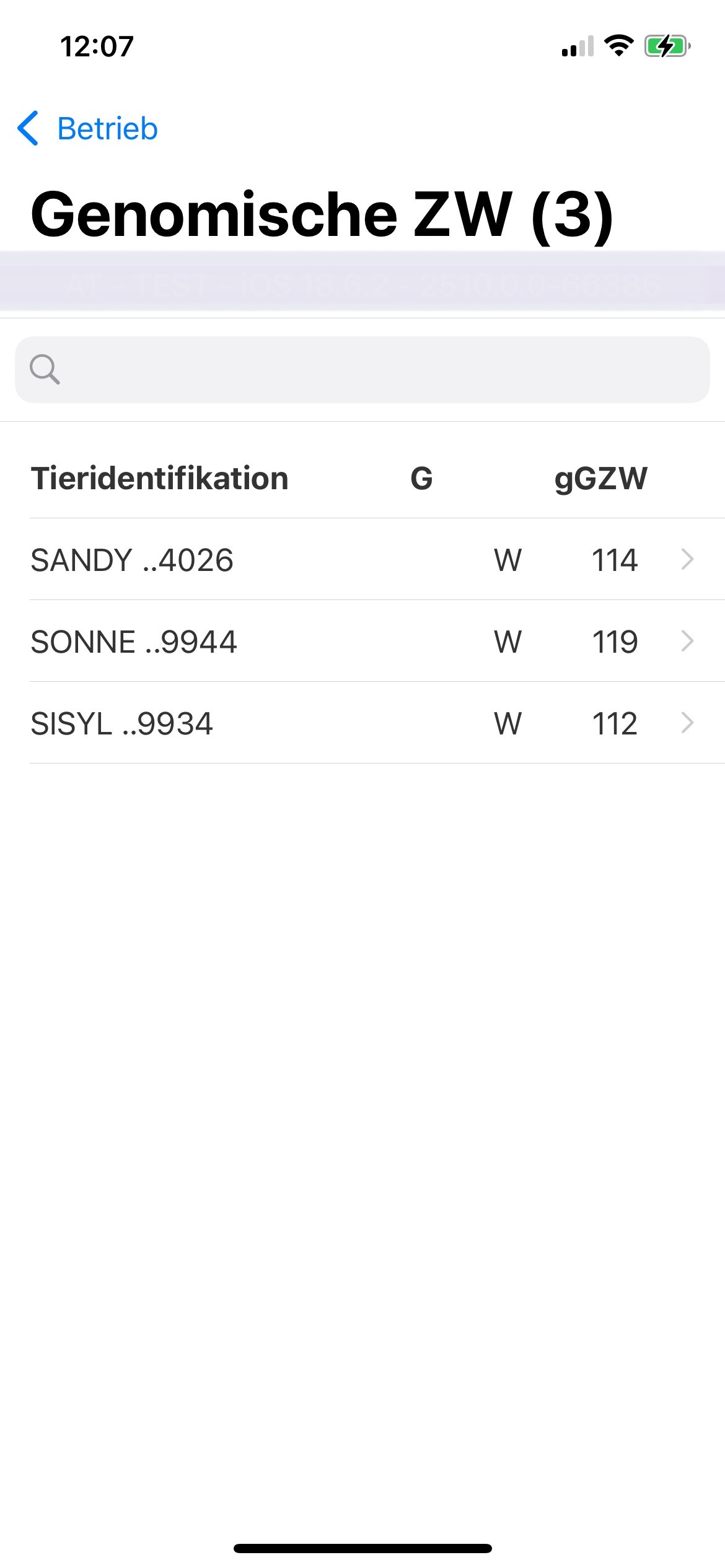The height and width of the screenshot is (1568, 725).
Task: Go back to Betrieb
Action: pos(88,129)
